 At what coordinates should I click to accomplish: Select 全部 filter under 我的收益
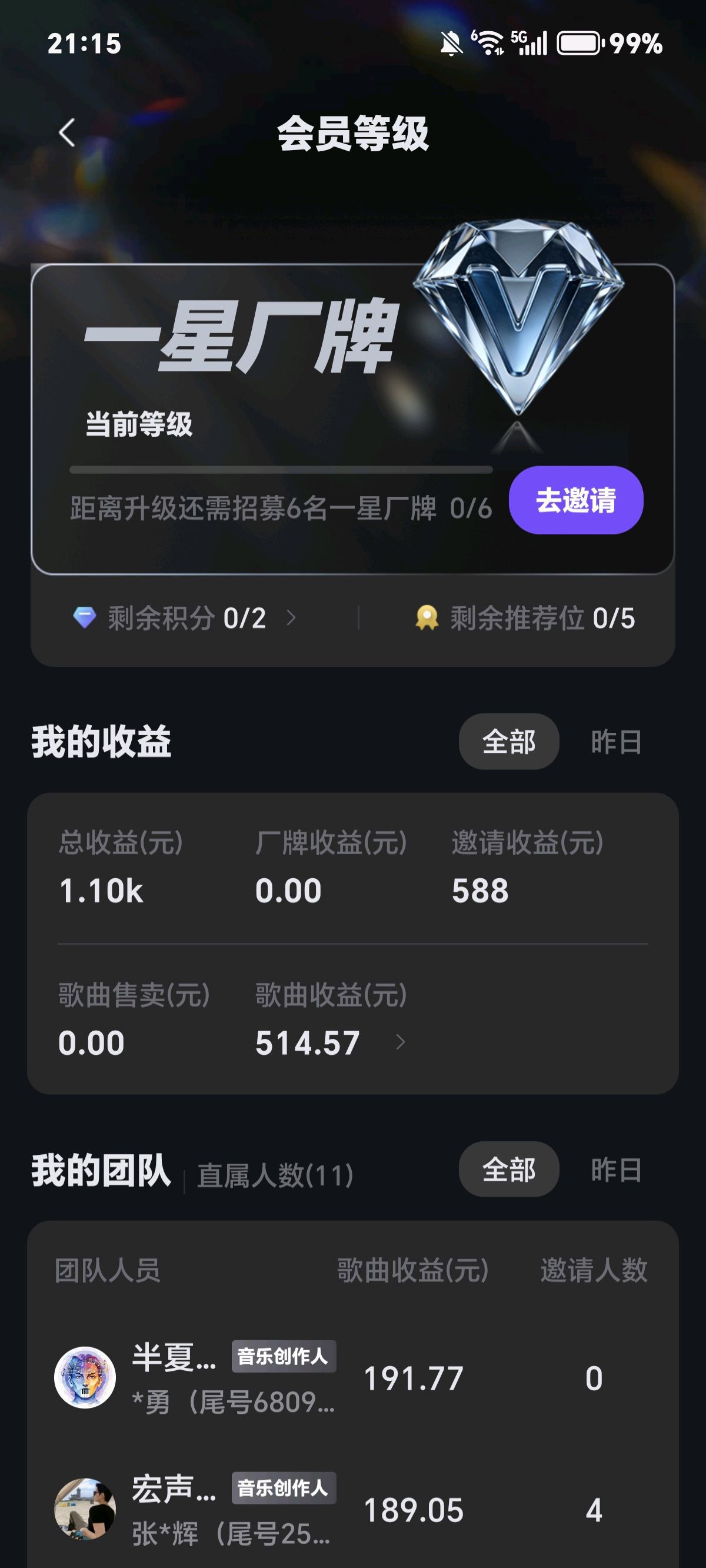[x=509, y=742]
